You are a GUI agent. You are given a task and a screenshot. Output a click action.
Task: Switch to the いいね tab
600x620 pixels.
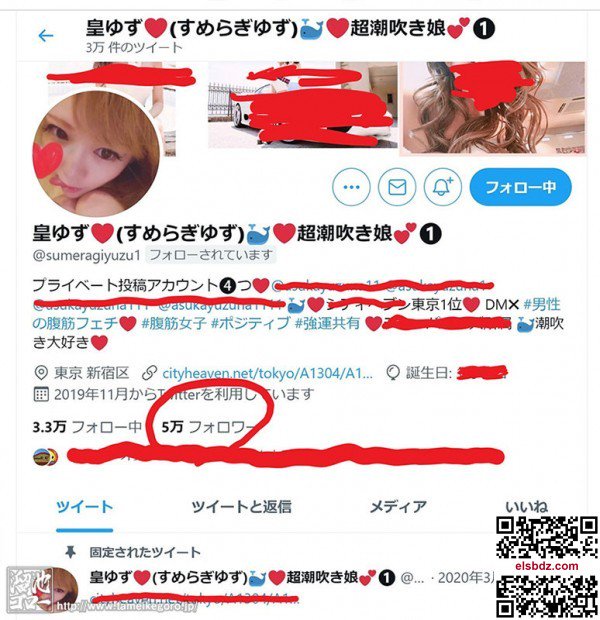tap(527, 506)
